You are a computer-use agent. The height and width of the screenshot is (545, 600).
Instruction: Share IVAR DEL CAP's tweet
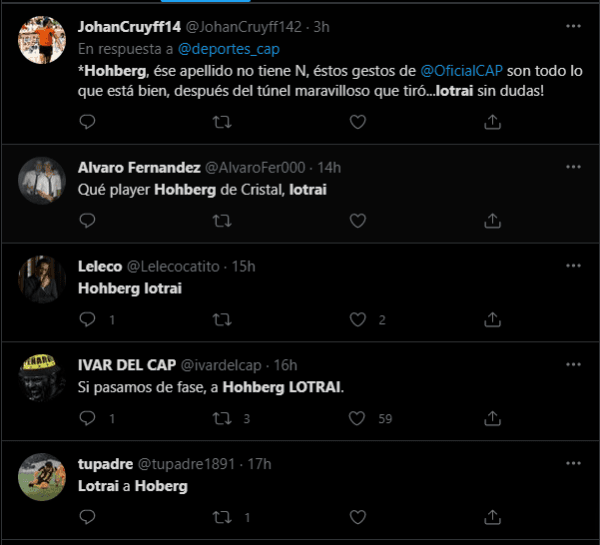coord(492,418)
